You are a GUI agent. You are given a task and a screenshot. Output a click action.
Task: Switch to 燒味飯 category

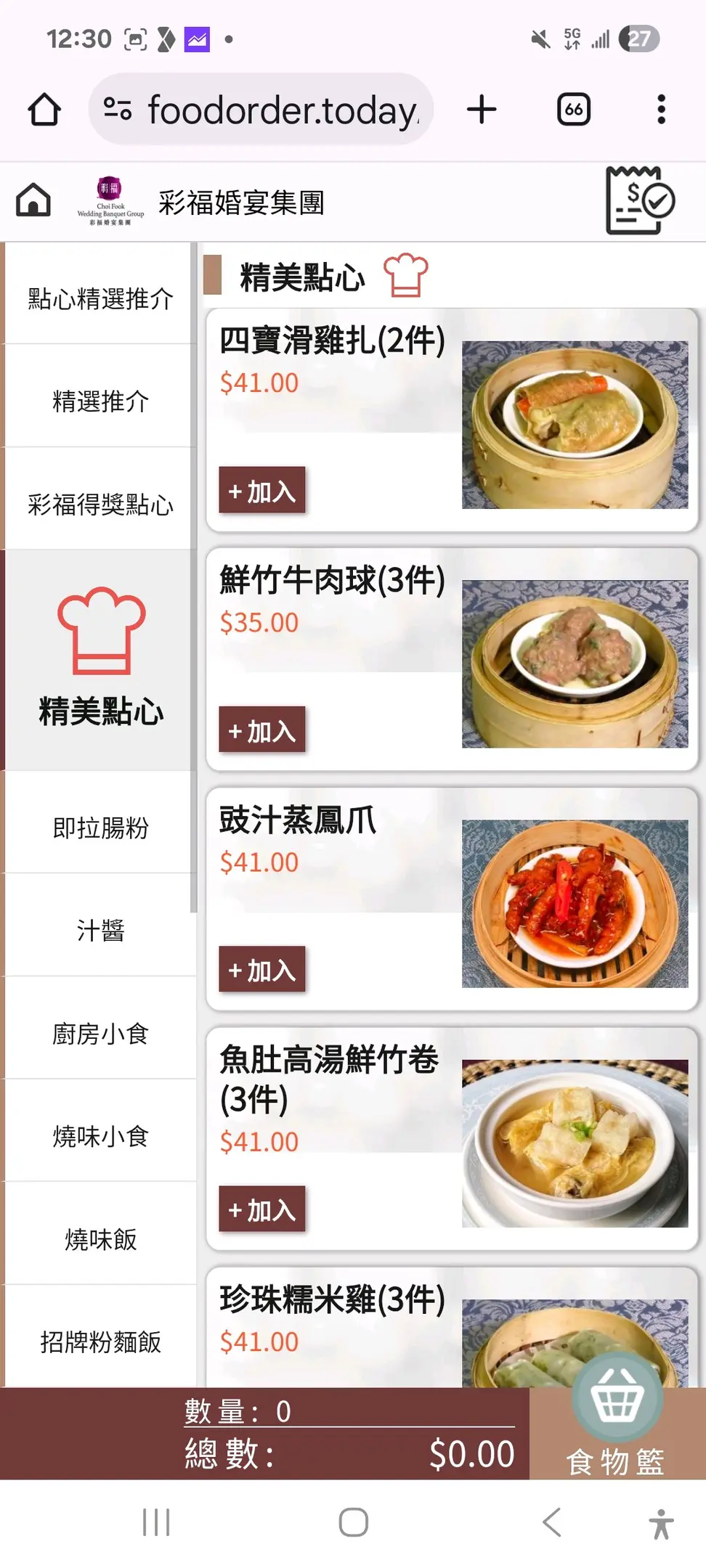point(100,1238)
